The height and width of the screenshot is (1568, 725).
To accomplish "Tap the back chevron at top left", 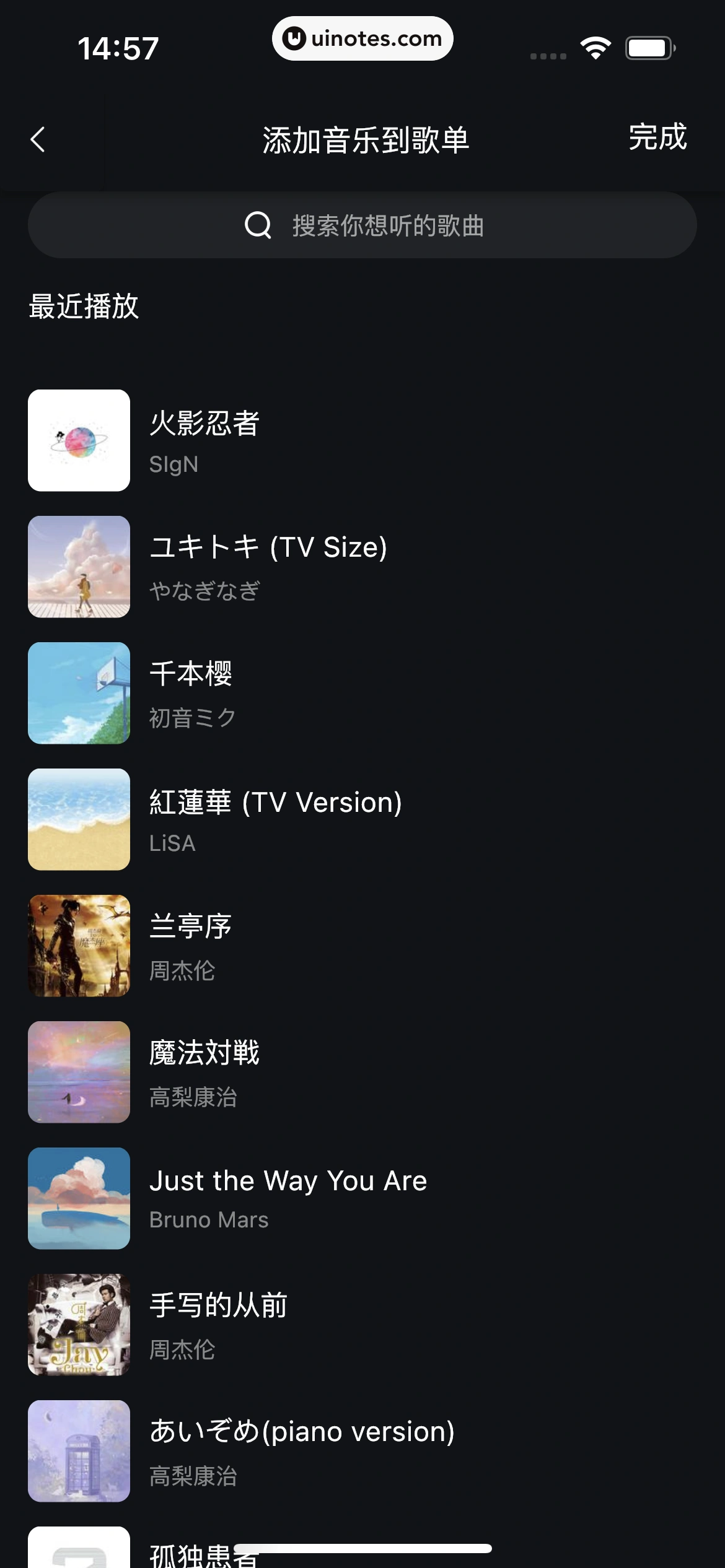I will (x=37, y=140).
